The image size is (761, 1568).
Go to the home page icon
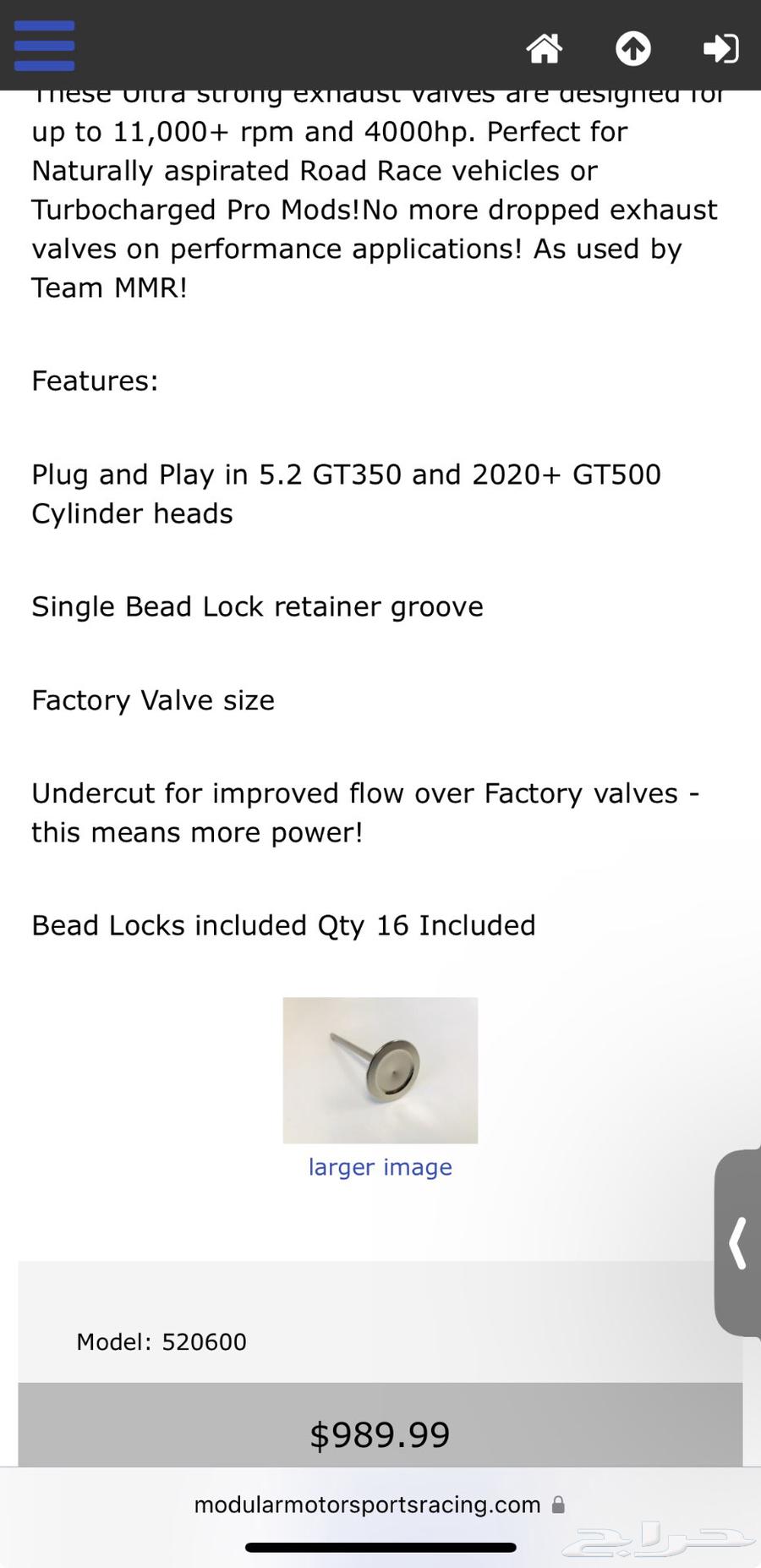(x=544, y=48)
